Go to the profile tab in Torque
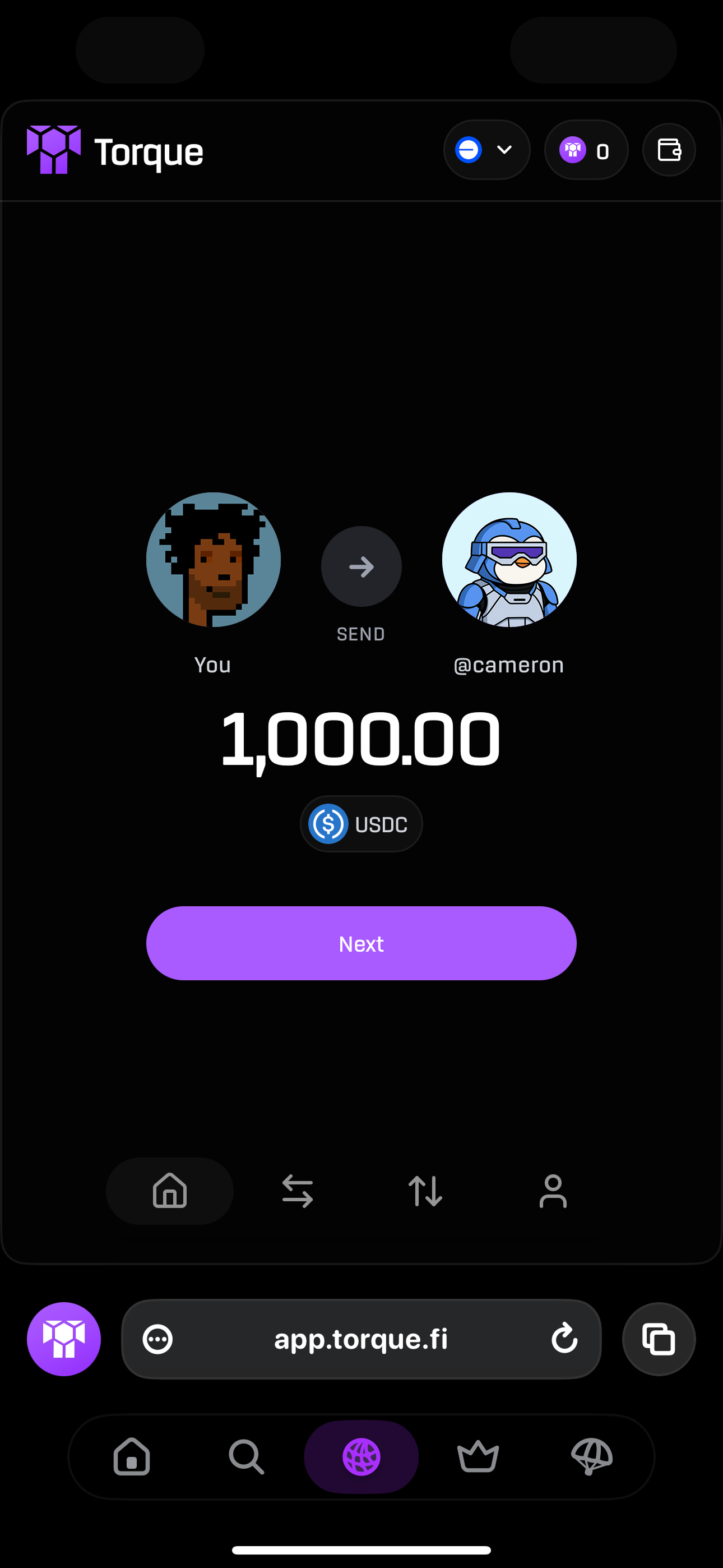723x1568 pixels. [553, 1191]
